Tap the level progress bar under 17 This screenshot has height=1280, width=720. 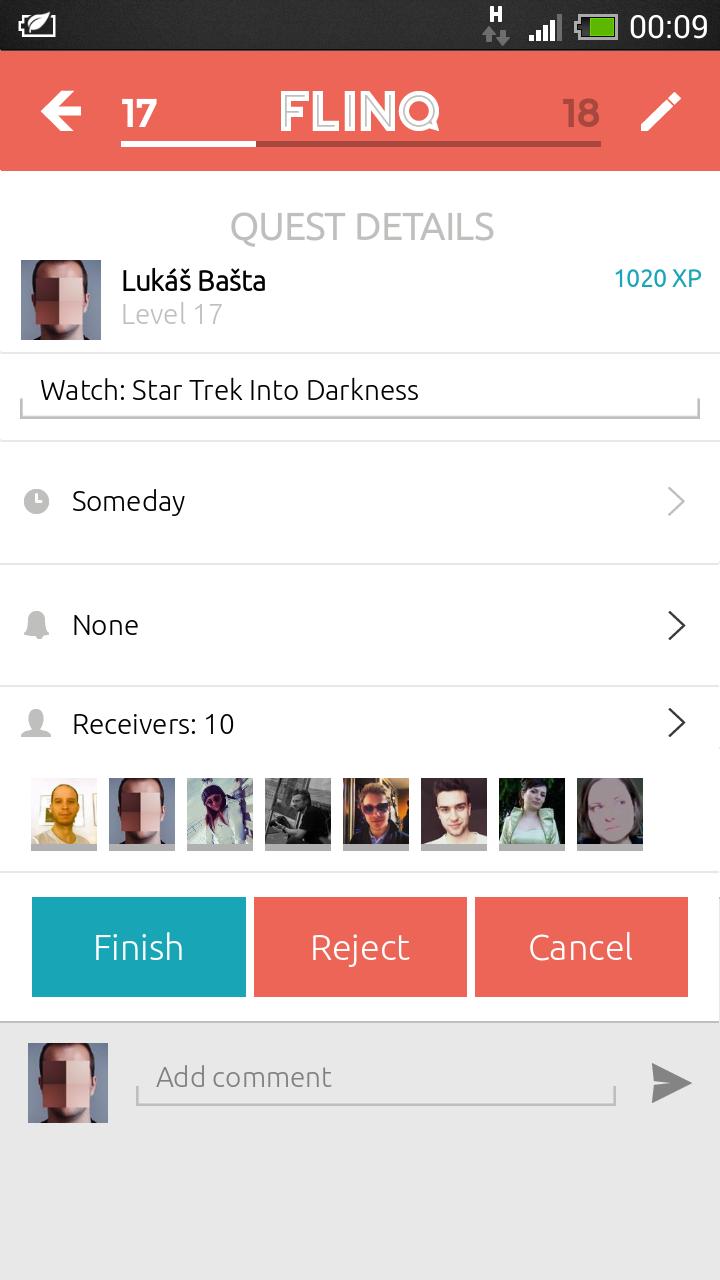click(x=187, y=143)
